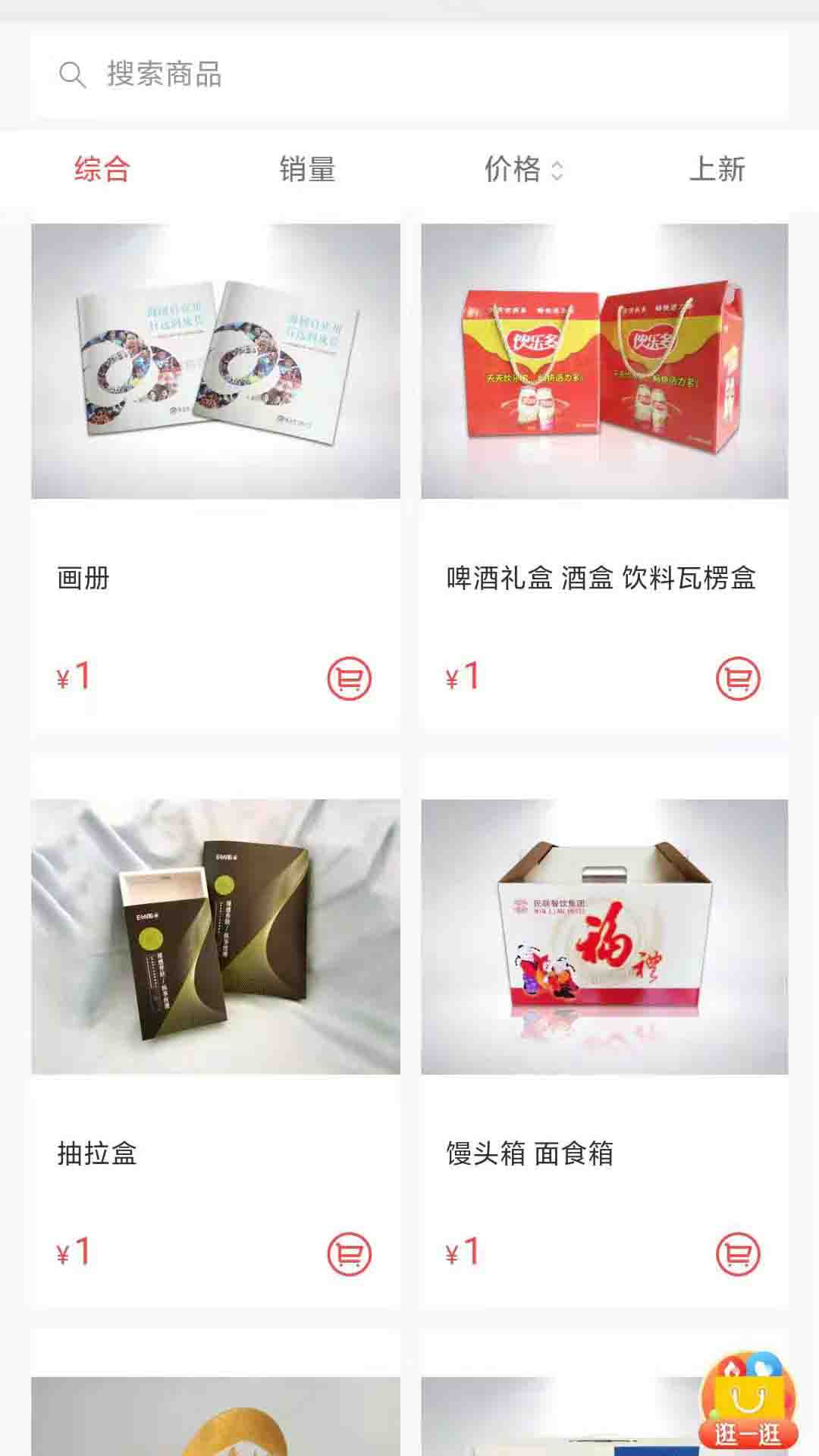Add 馒头箱 面食箱 to cart
The height and width of the screenshot is (1456, 819).
(738, 1254)
